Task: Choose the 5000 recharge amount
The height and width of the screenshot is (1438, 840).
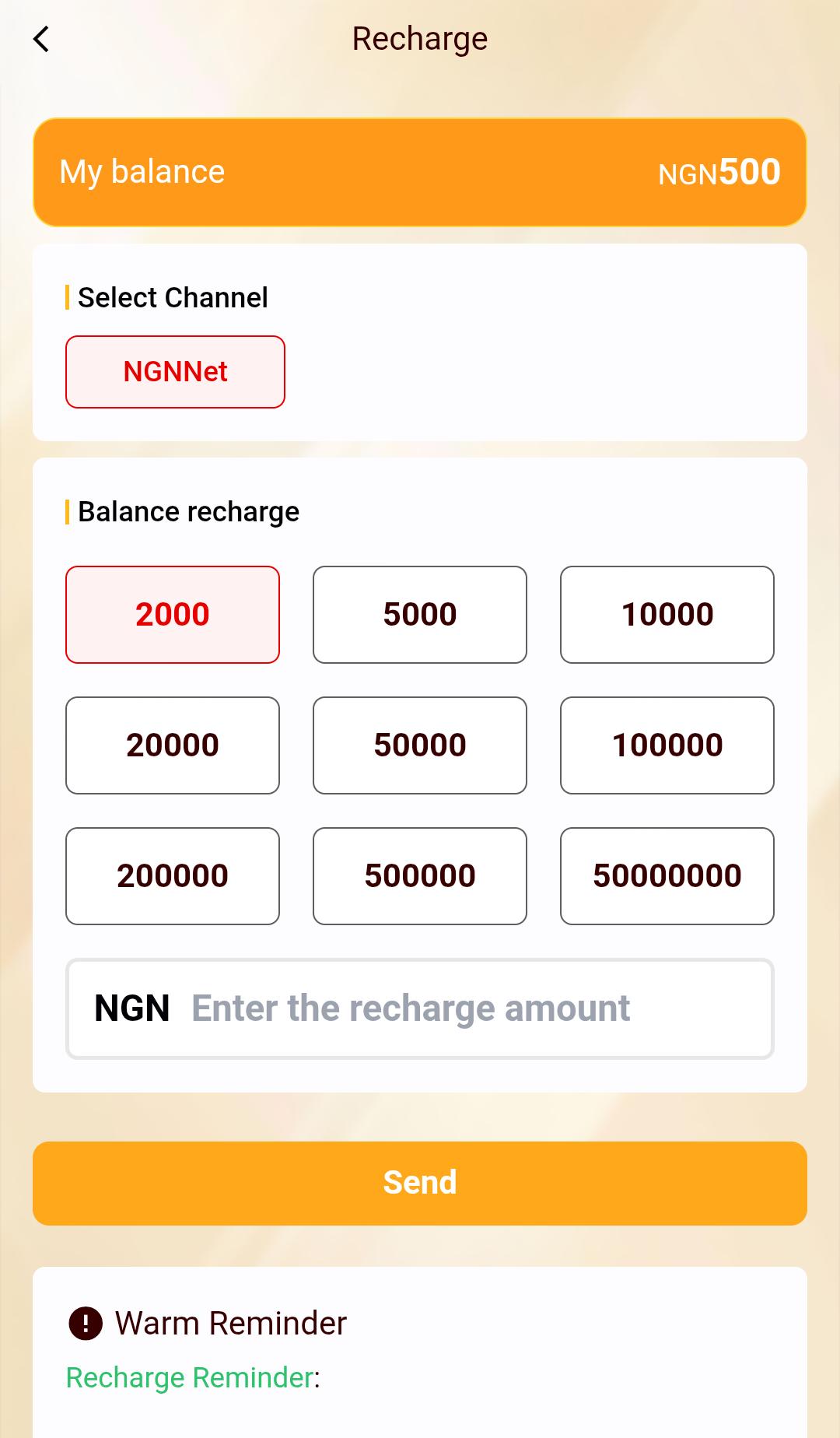Action: (419, 615)
